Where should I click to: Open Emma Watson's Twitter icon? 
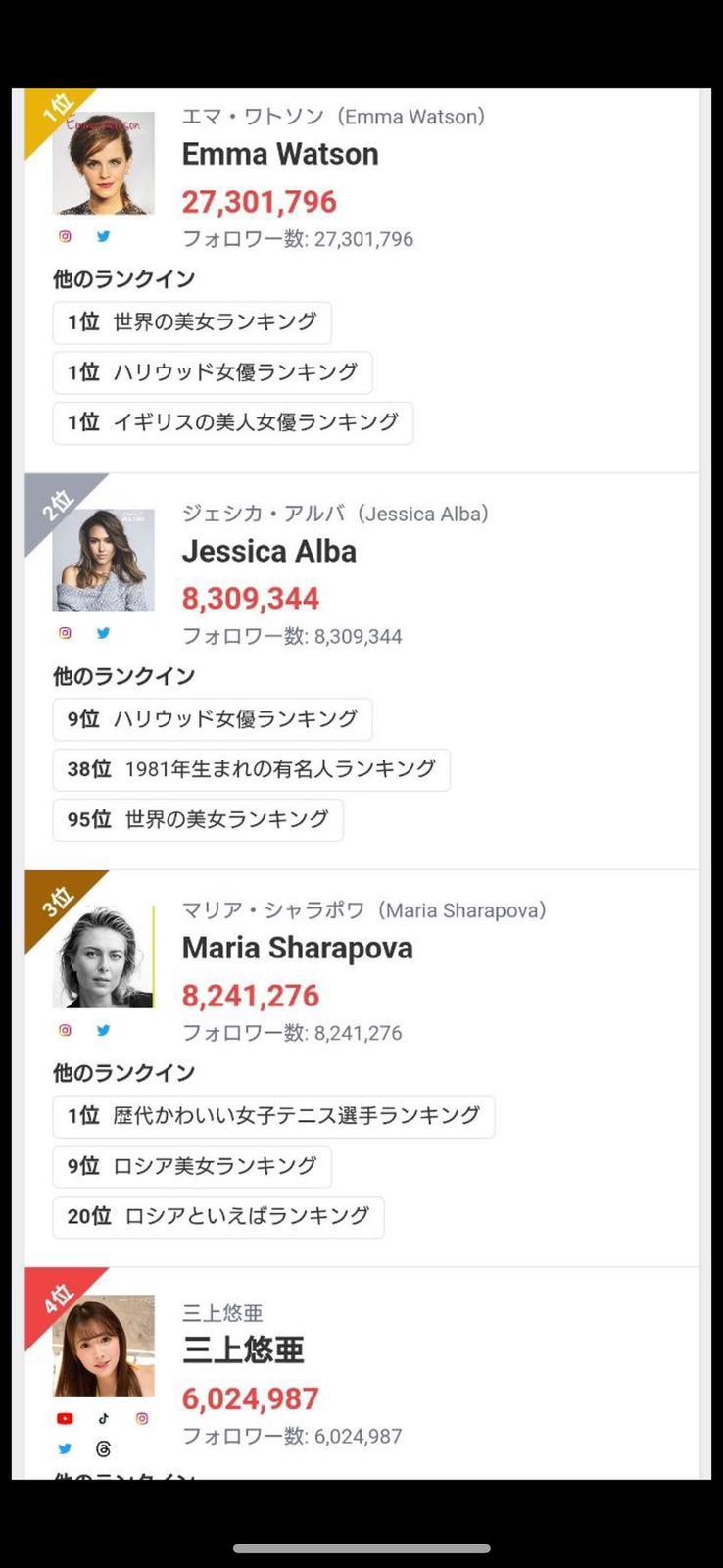tap(103, 236)
